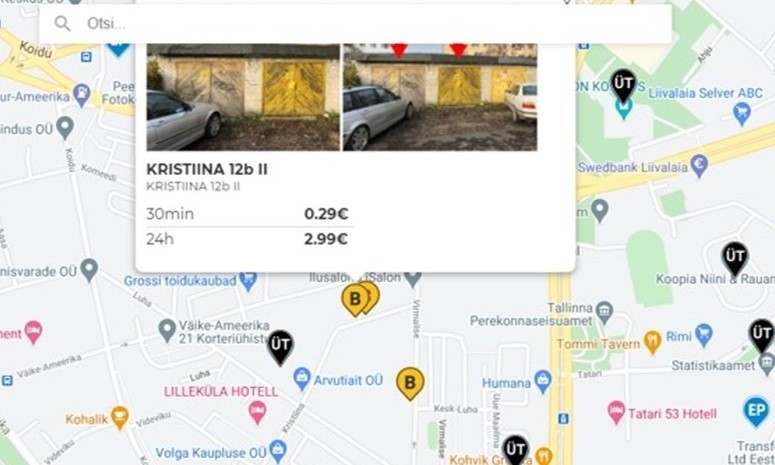Viewport: 775px width, 465px height.
Task: Open the Rimi store place pin
Action: [704, 335]
